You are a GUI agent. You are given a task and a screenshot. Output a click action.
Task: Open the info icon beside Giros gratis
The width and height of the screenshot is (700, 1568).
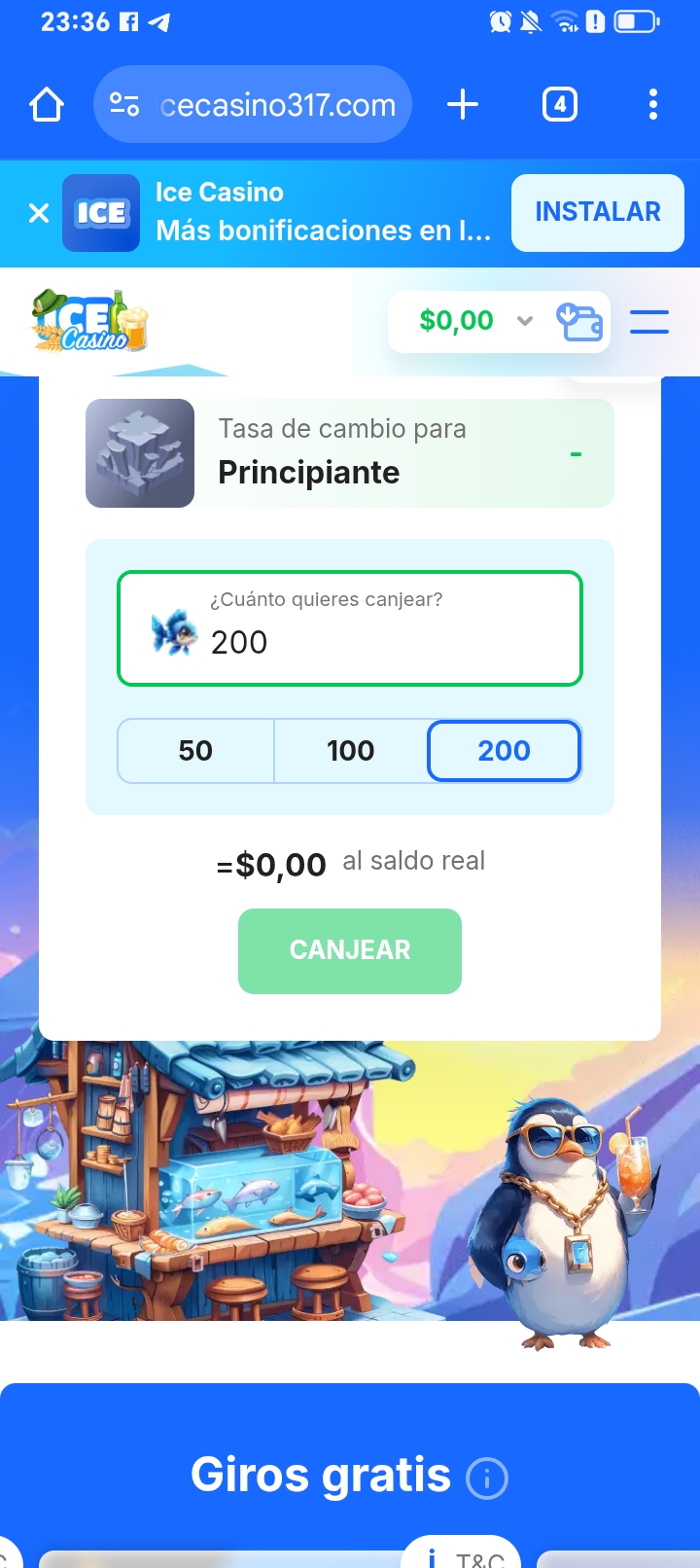click(x=487, y=1479)
